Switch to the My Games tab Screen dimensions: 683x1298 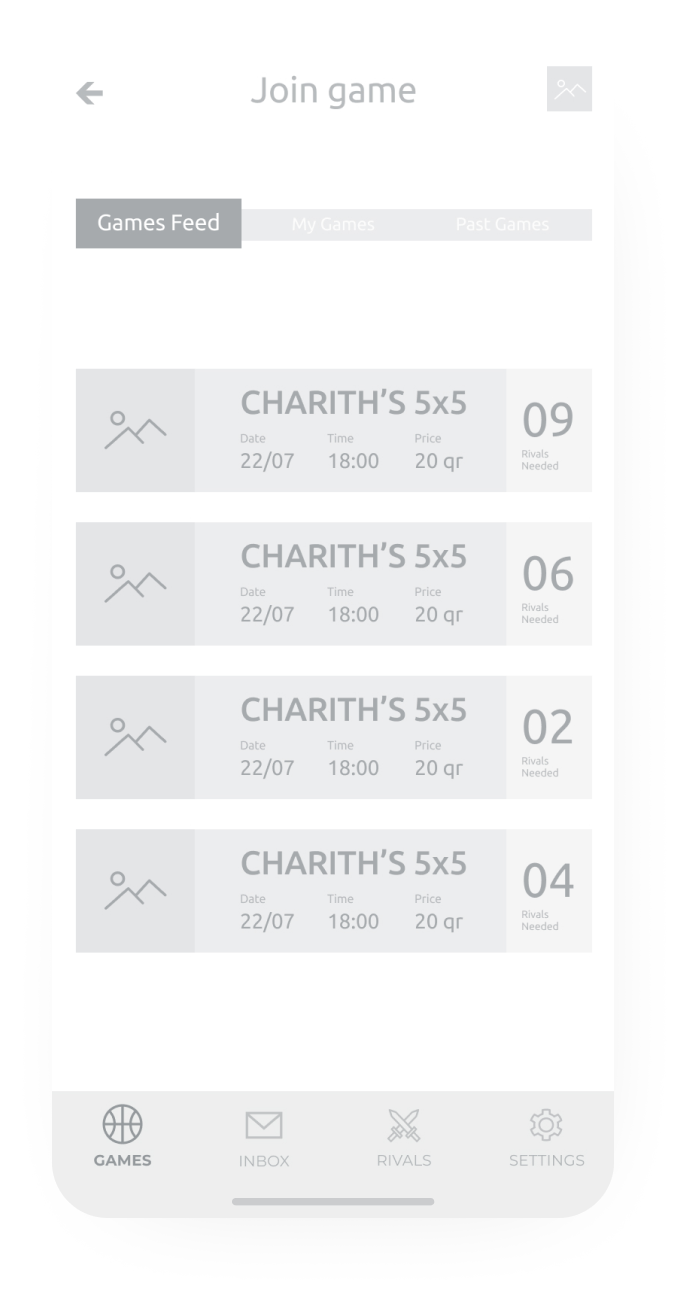coord(333,224)
